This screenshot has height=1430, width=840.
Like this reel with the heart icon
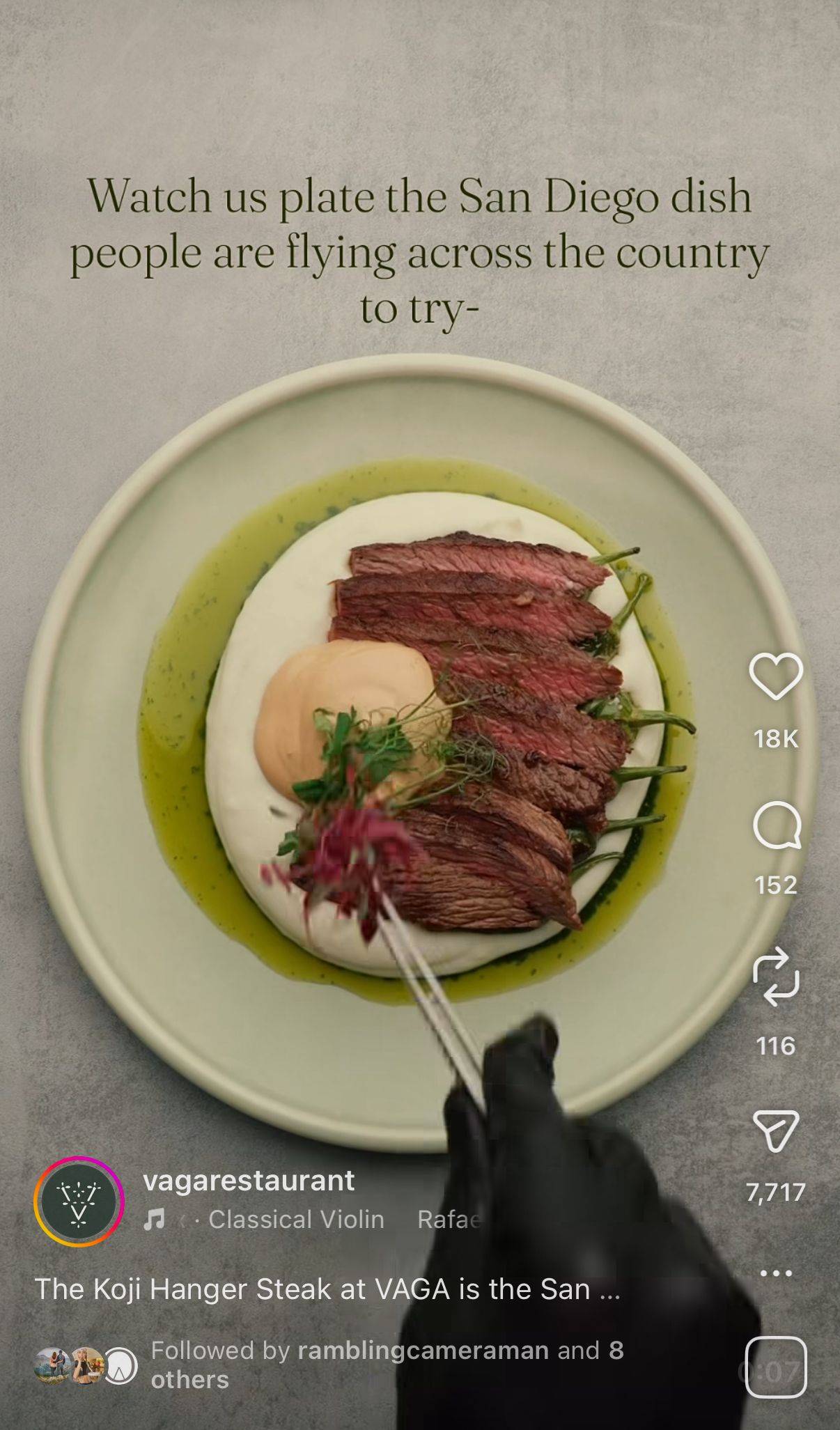pyautogui.click(x=775, y=676)
